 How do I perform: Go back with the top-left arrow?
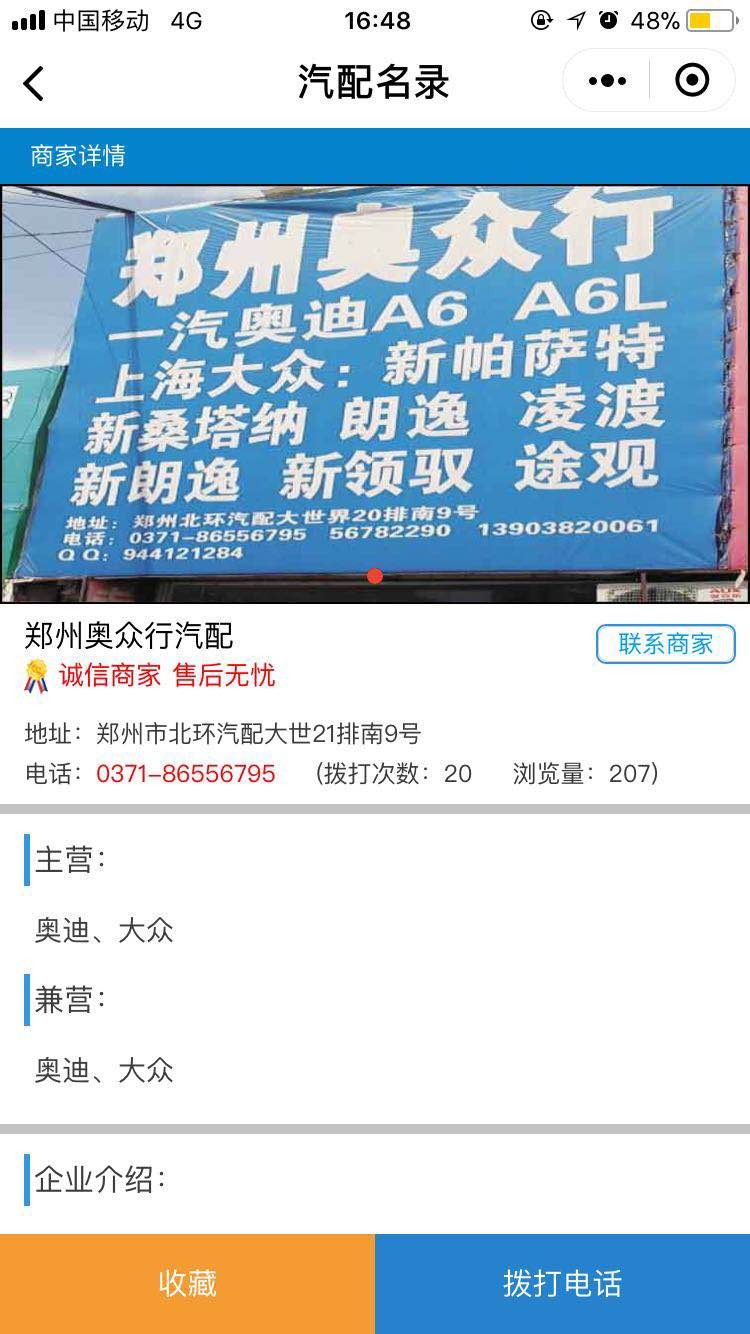[x=34, y=82]
